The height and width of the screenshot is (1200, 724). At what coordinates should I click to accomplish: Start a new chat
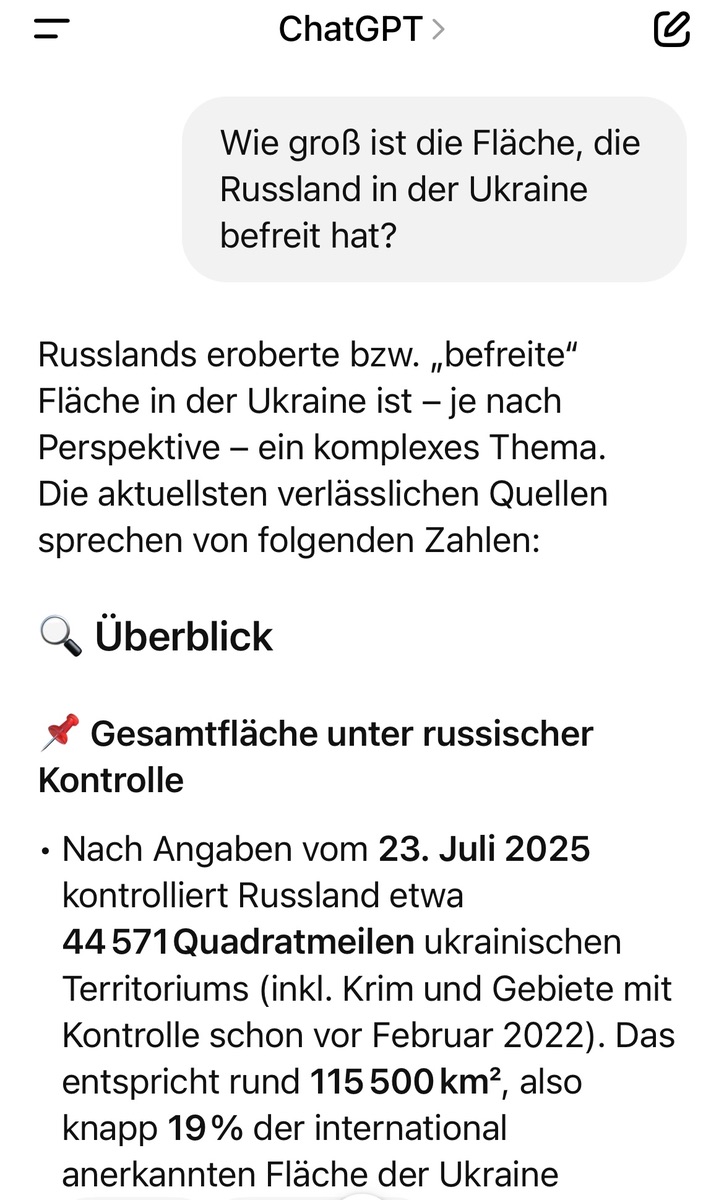coord(671,29)
